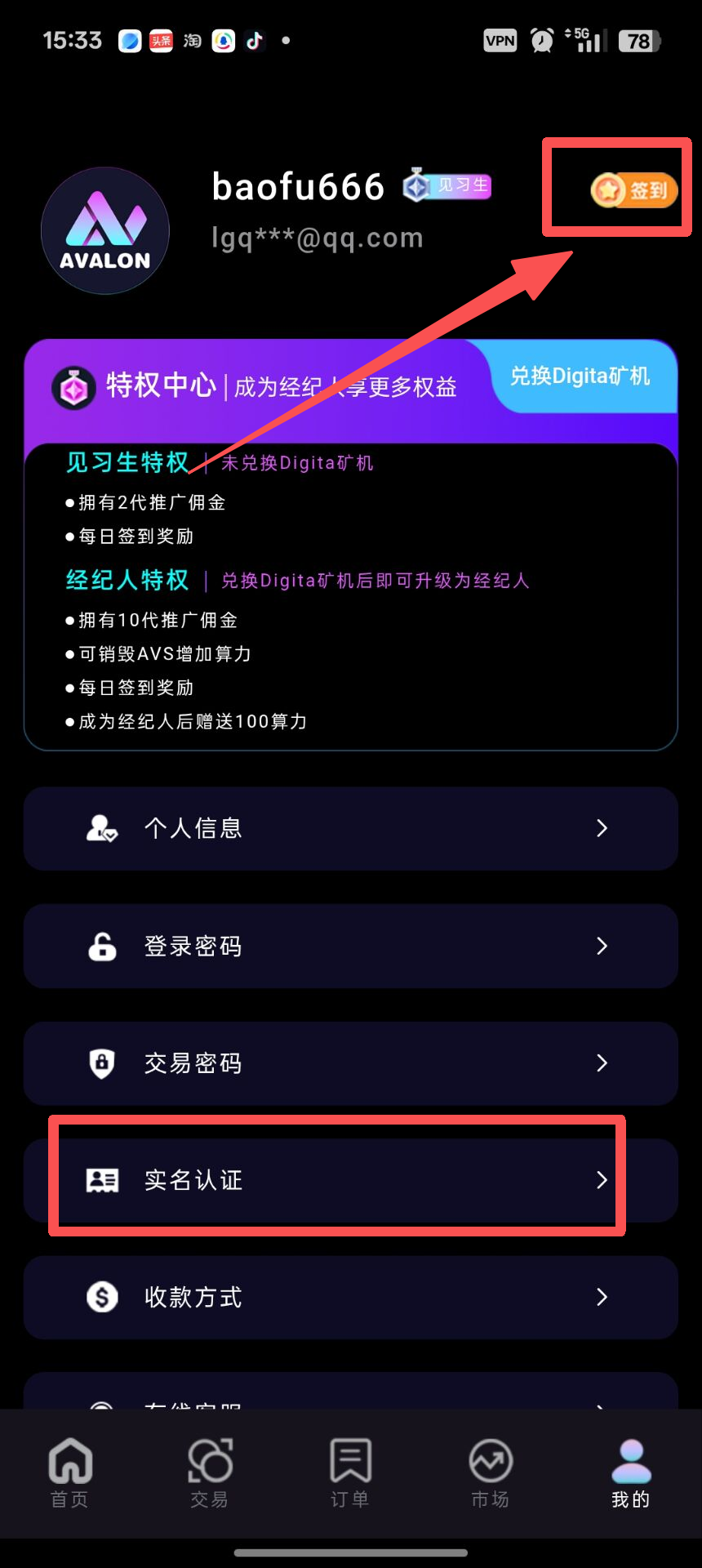
Task: Click the dollar coin icon beside 收款方式
Action: point(100,1297)
